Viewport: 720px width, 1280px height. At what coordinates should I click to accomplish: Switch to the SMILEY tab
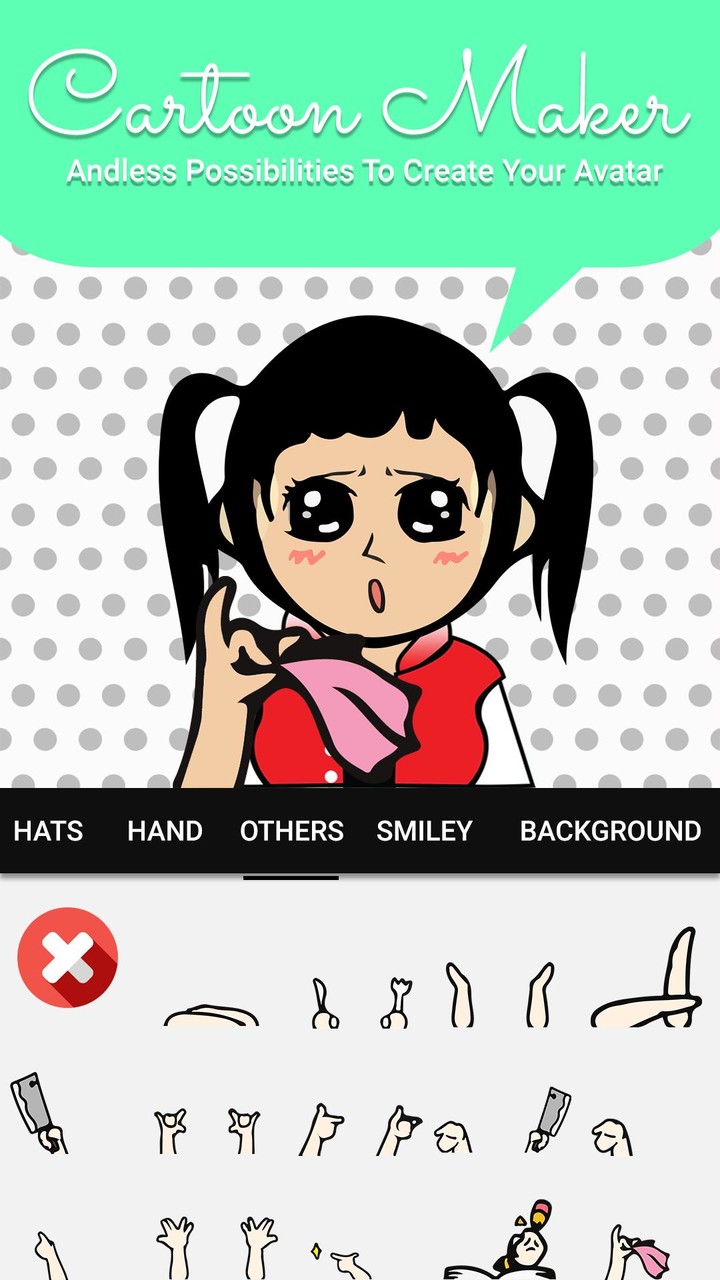(x=424, y=831)
